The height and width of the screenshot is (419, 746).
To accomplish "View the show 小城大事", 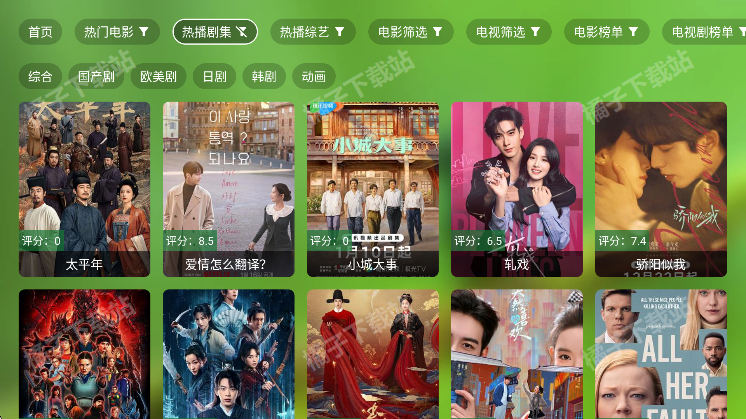I will (x=373, y=189).
